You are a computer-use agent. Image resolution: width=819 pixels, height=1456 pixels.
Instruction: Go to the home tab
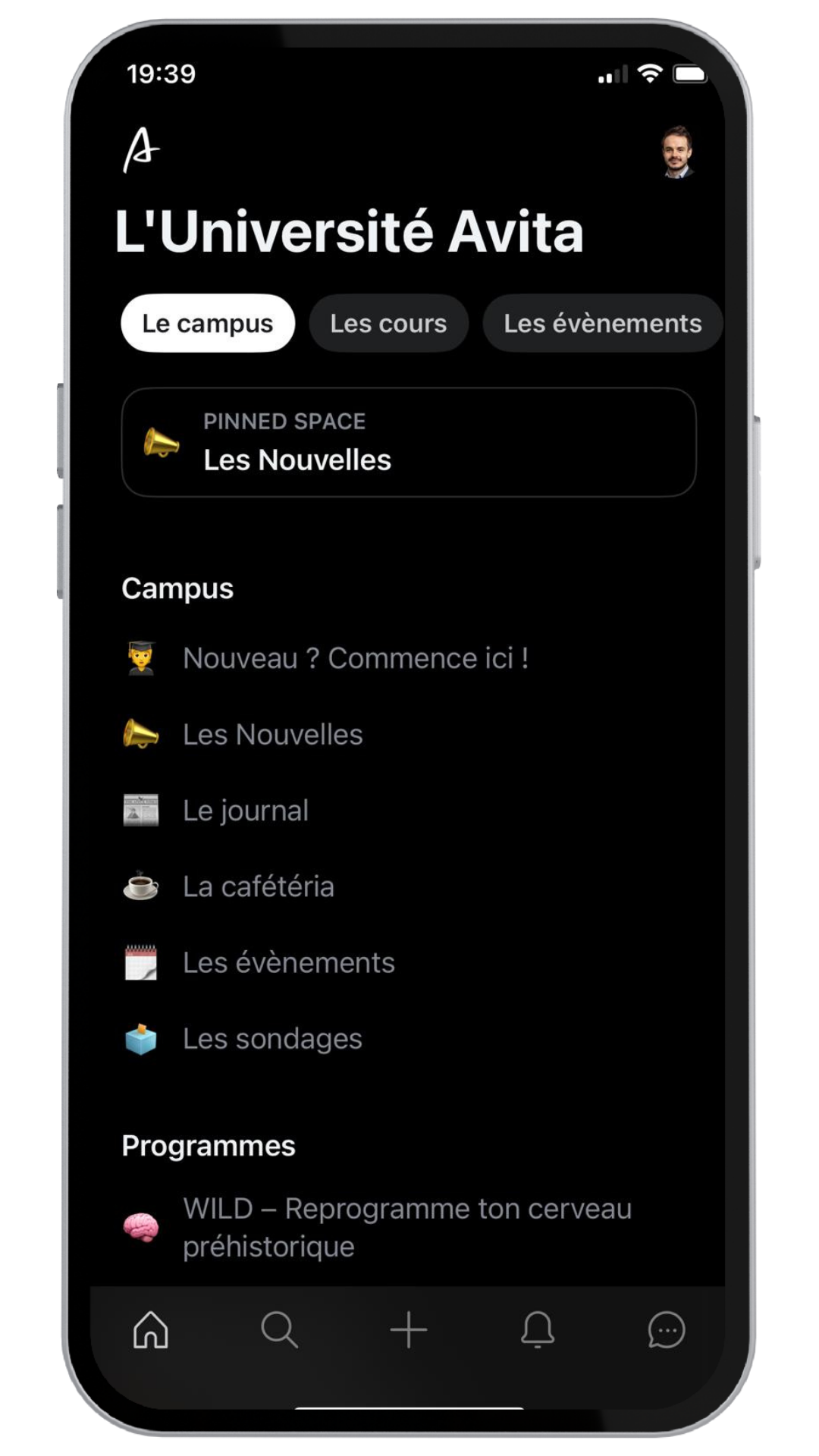point(151,1330)
